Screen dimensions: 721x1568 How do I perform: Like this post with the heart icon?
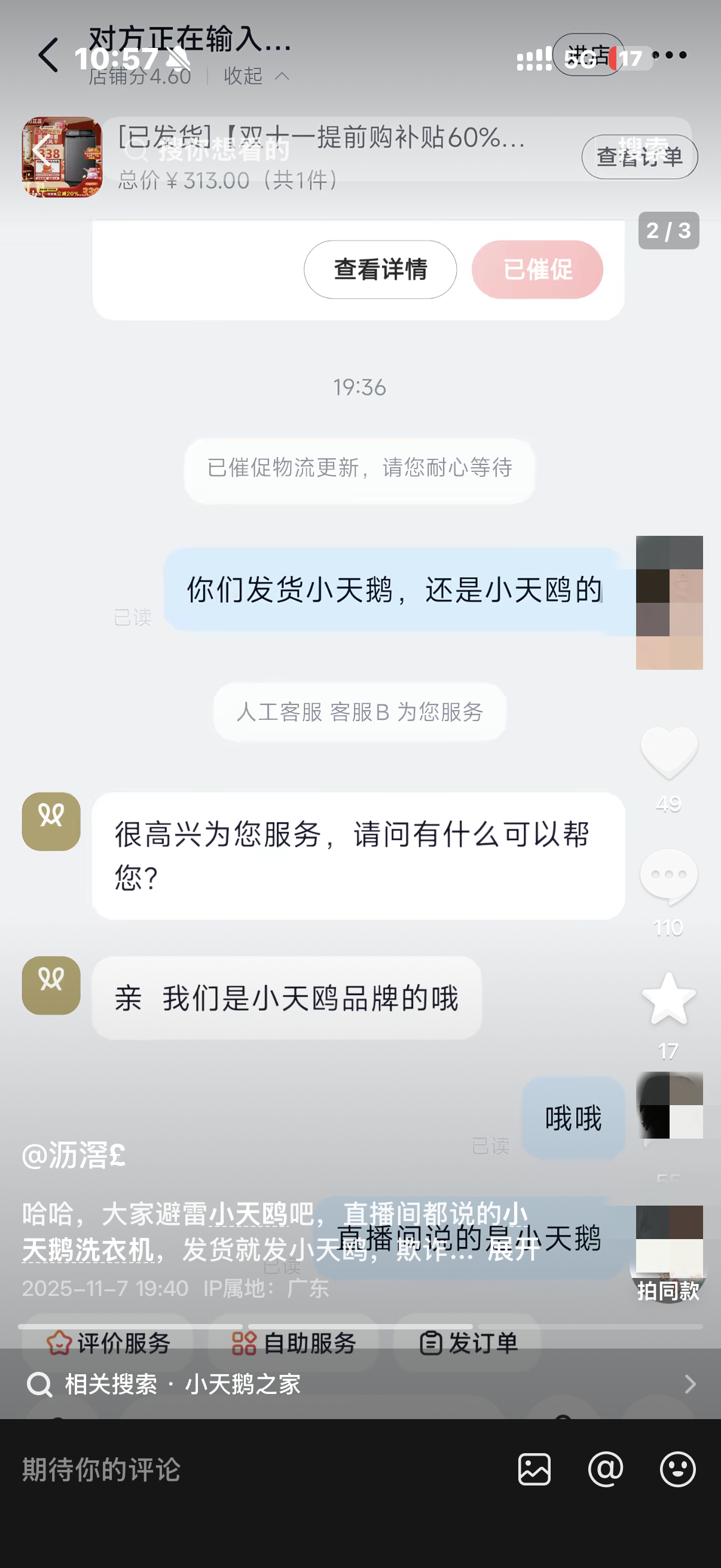[x=668, y=752]
